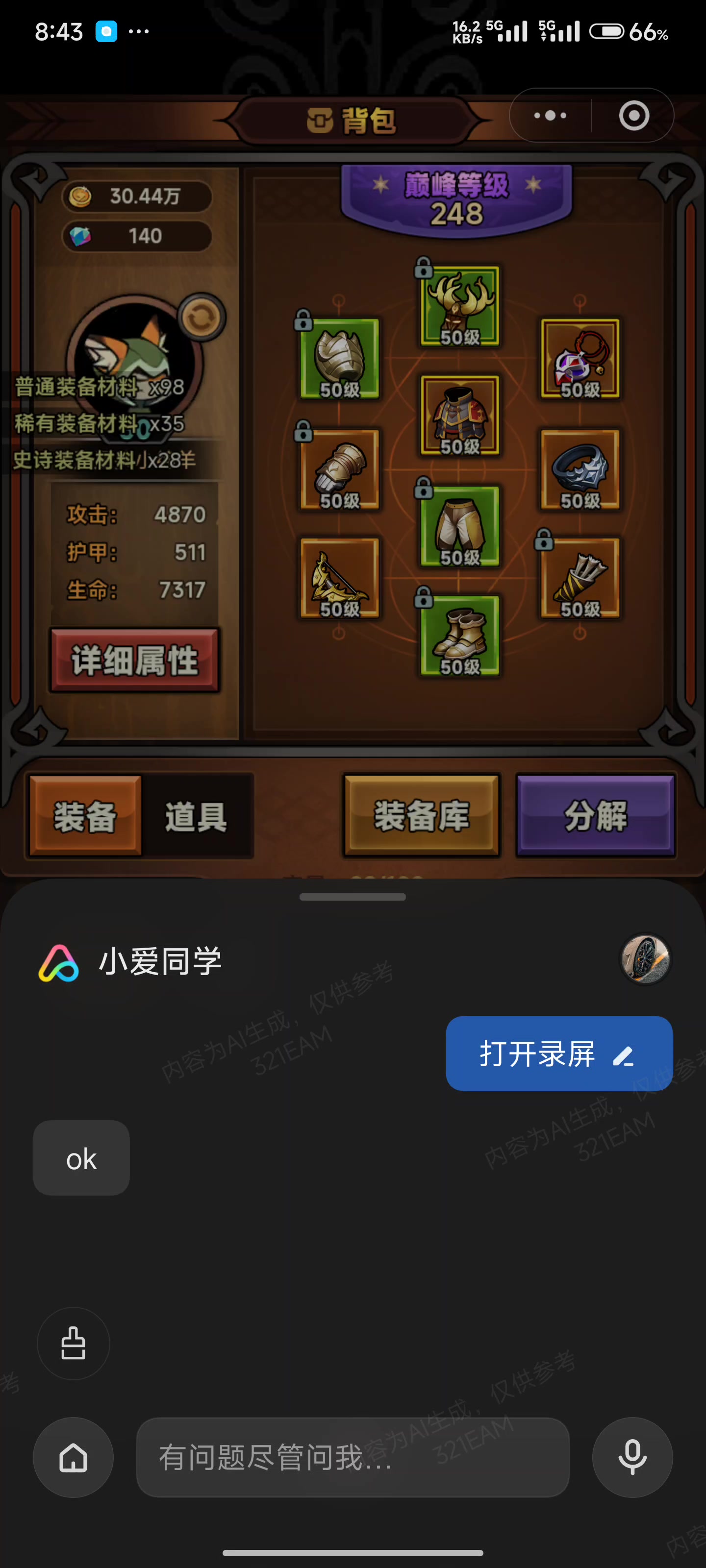The height and width of the screenshot is (1568, 706).
Task: Select the arrow quiver equipment slot
Action: click(x=580, y=578)
